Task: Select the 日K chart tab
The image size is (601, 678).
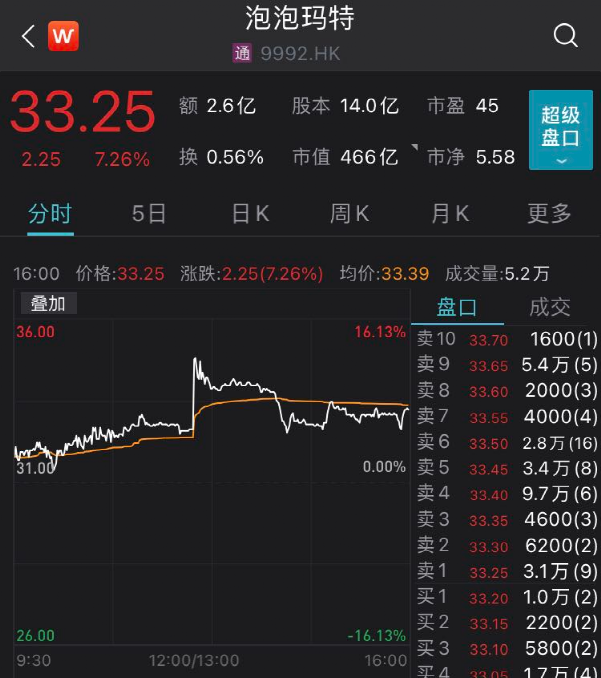Action: click(250, 213)
